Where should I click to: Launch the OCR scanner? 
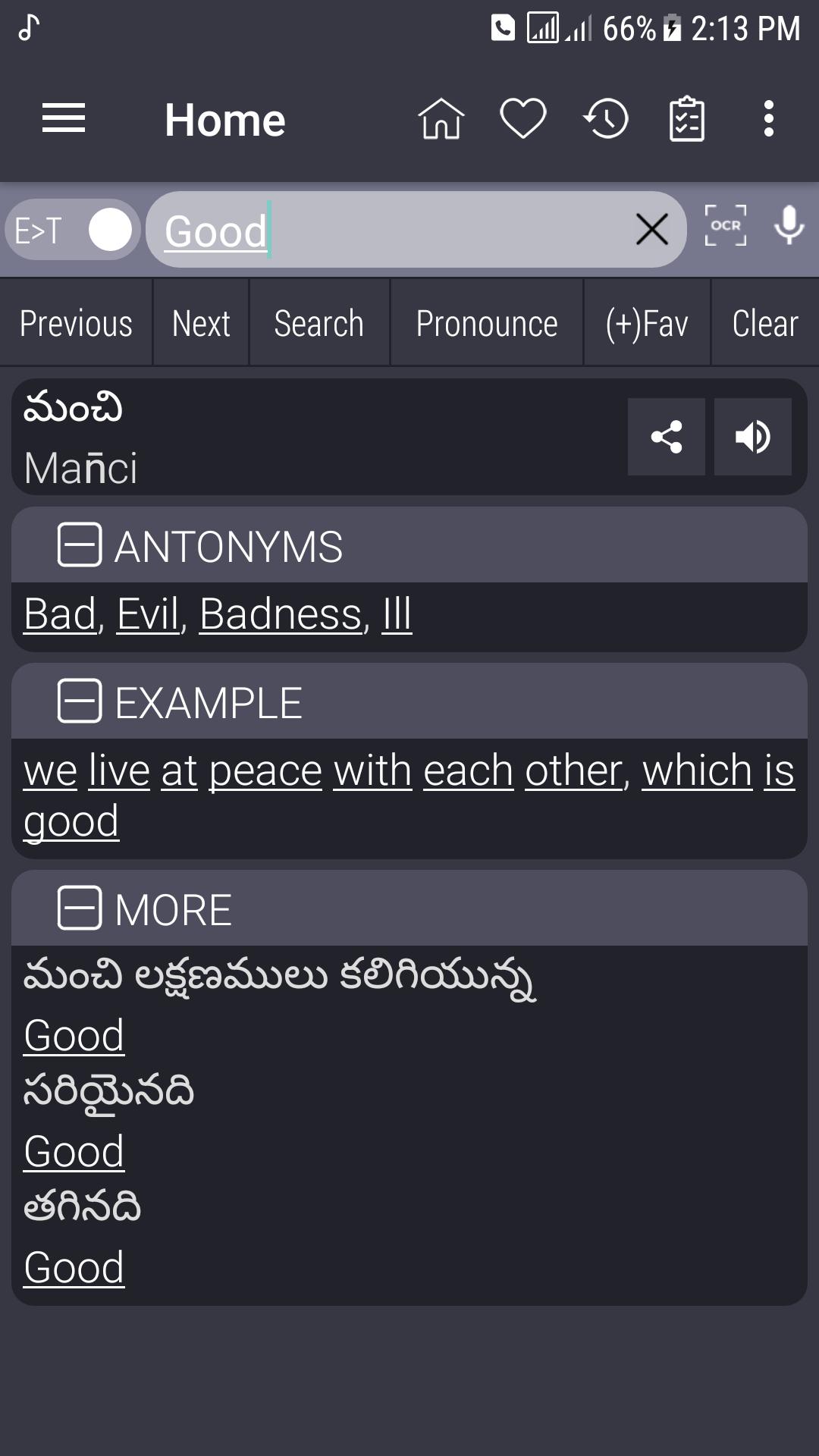pyautogui.click(x=726, y=225)
